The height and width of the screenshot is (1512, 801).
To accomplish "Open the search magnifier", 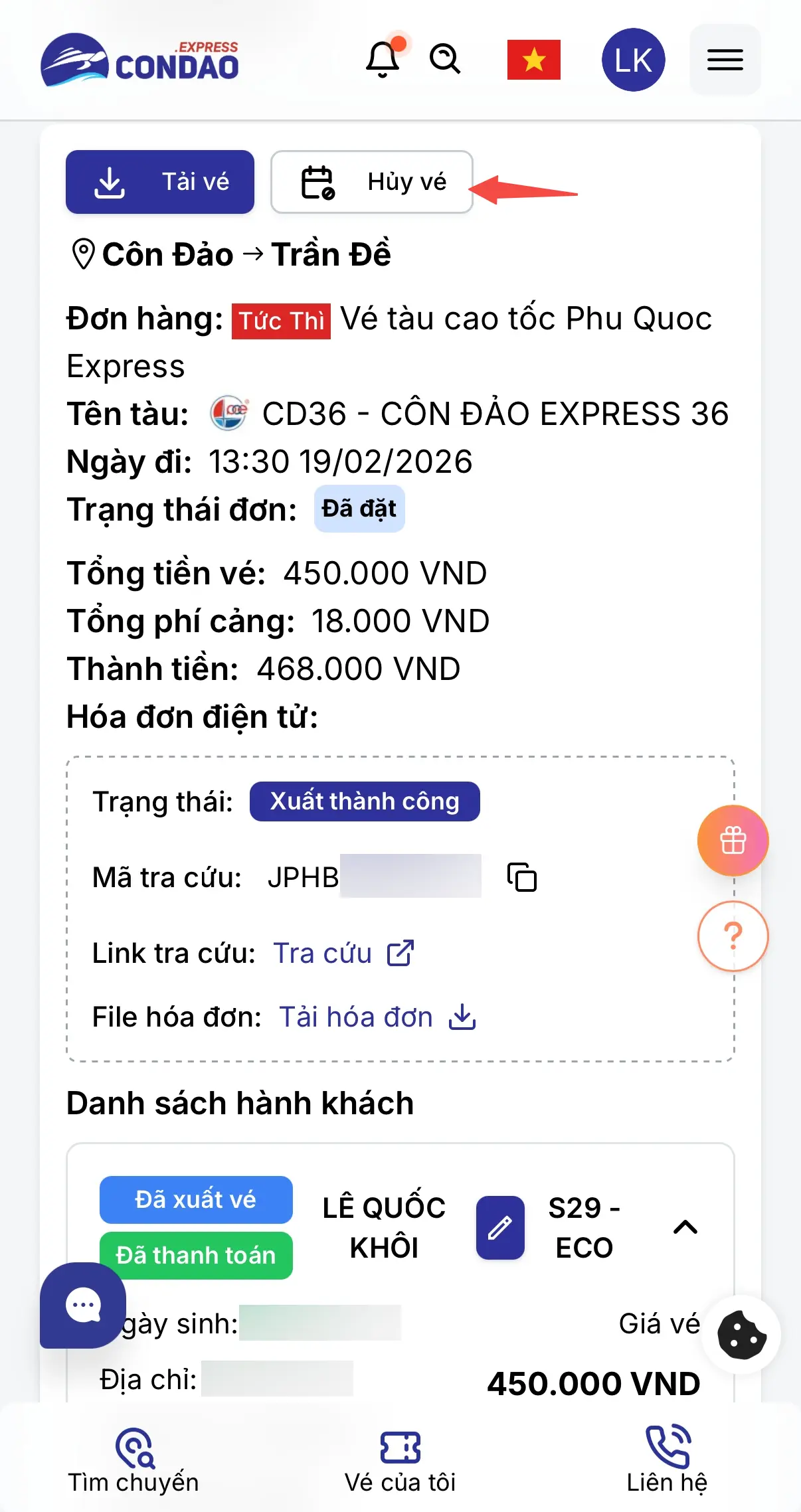I will [x=445, y=58].
